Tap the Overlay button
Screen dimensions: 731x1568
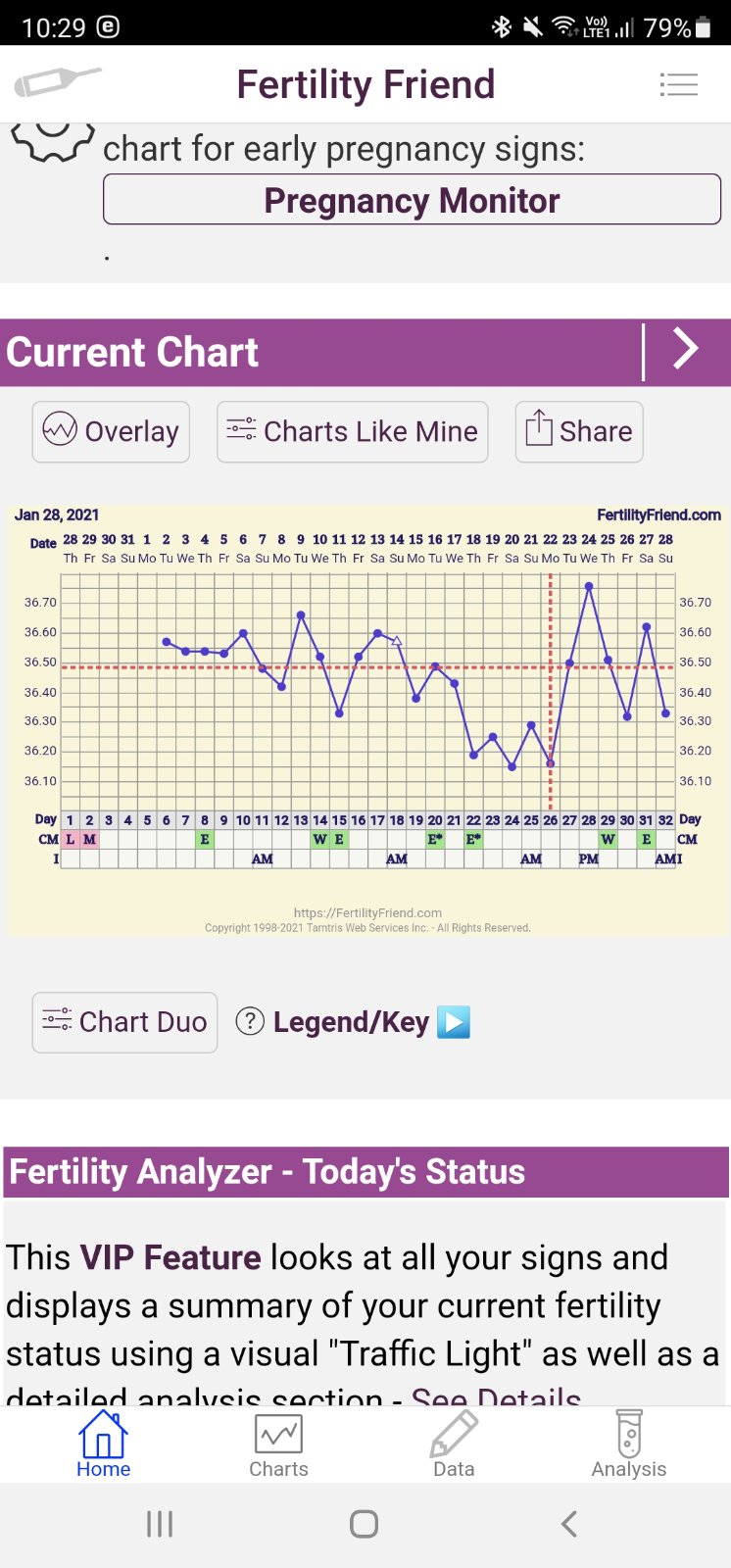(x=111, y=431)
